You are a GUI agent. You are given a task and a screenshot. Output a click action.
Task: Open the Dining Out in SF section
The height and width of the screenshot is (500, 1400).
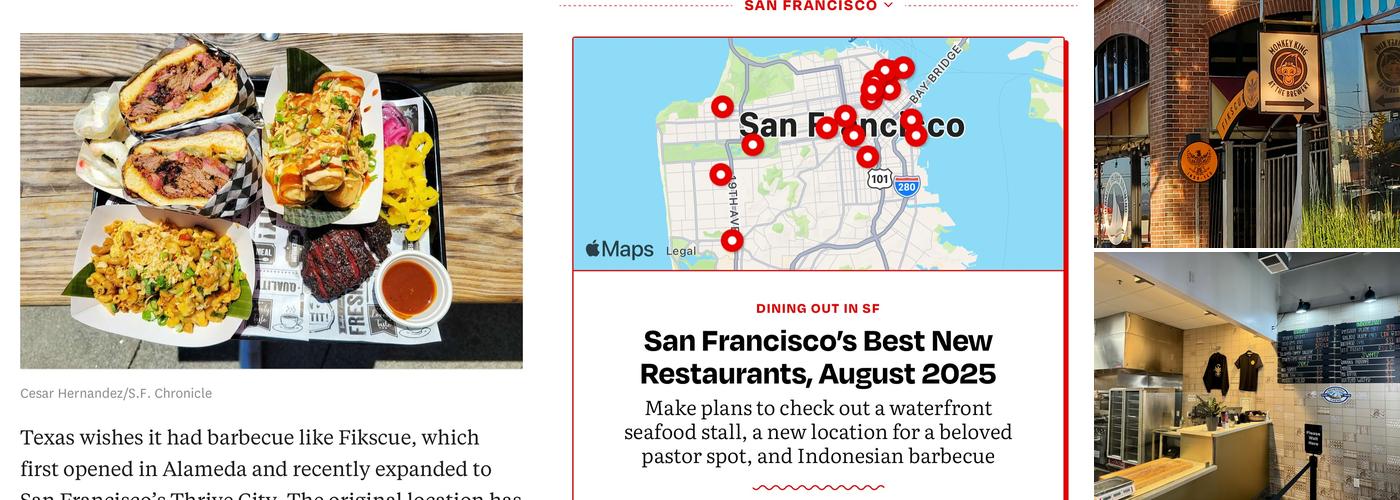(x=818, y=308)
